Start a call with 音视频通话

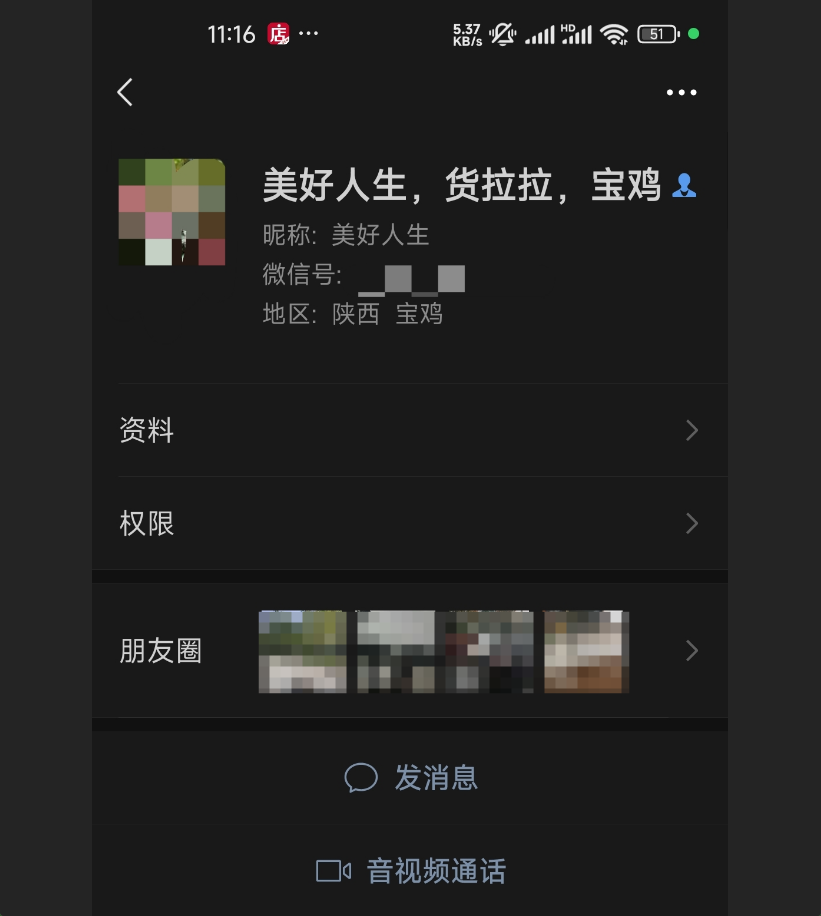click(411, 871)
